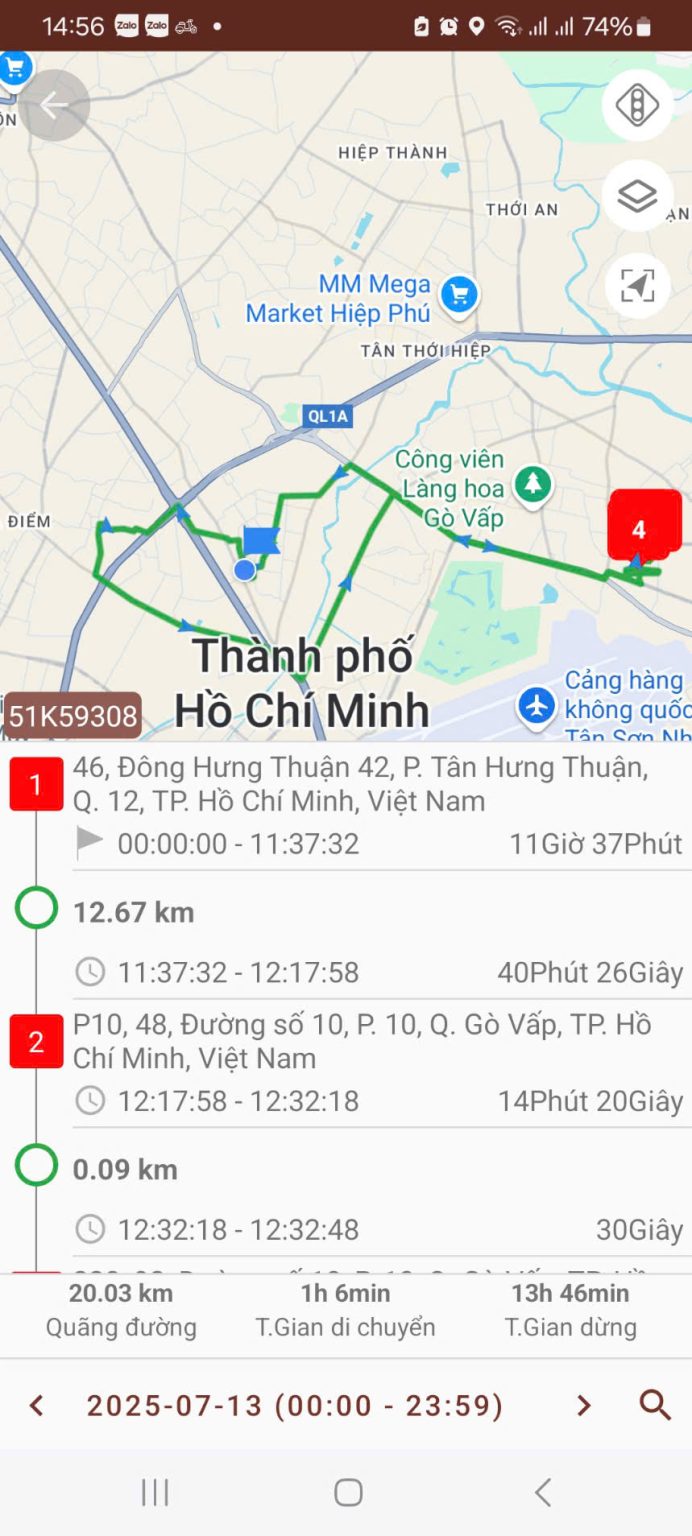Go to the previous day

click(37, 1406)
